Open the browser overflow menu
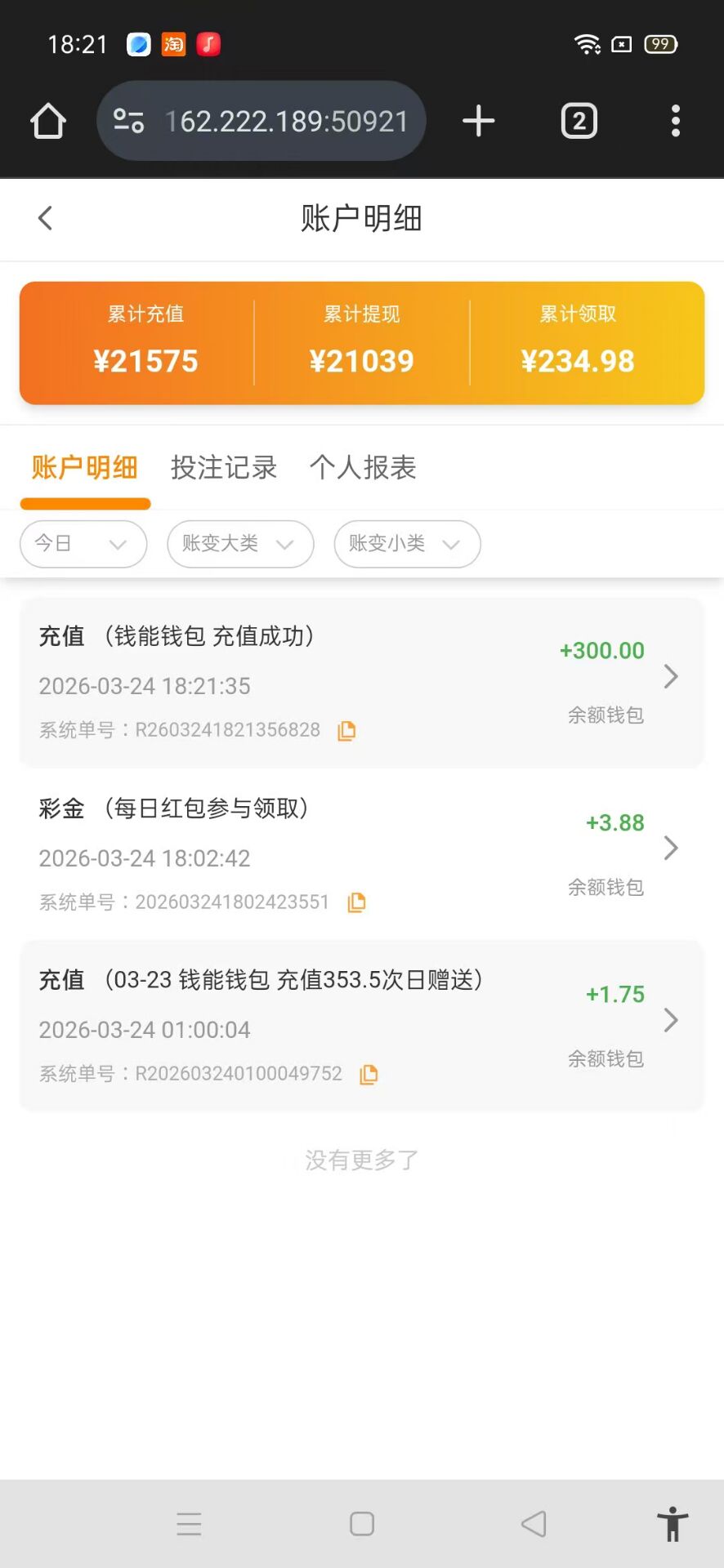Screen dimensions: 724x1568 675,122
